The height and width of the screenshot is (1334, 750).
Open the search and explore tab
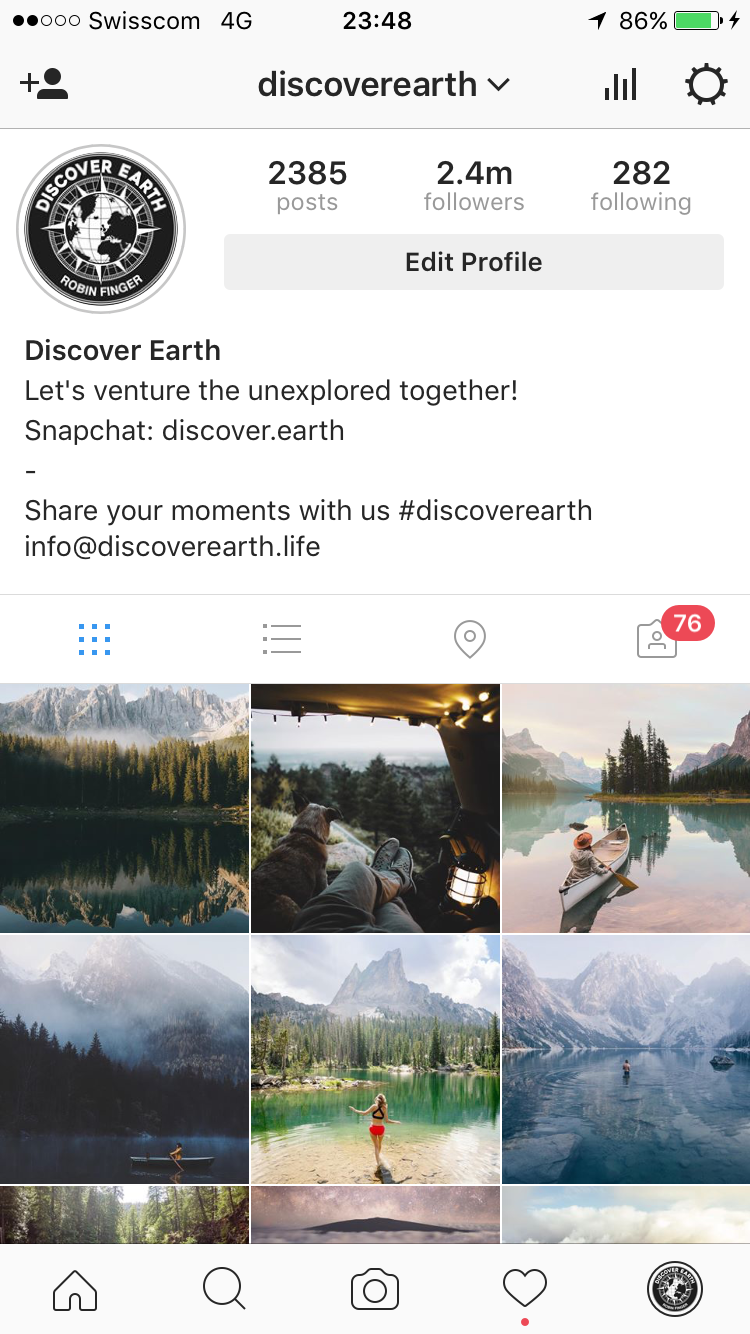(224, 1290)
